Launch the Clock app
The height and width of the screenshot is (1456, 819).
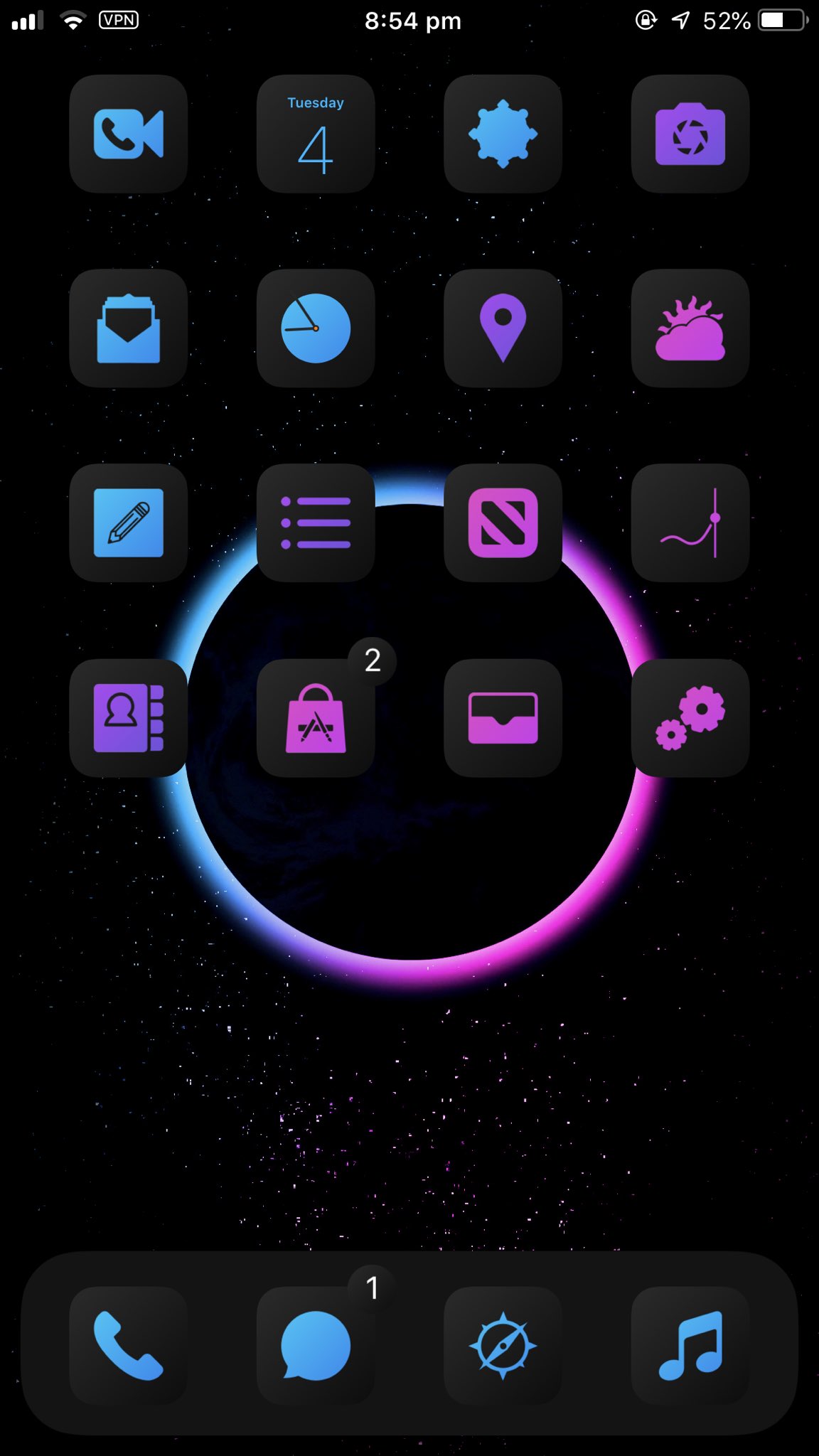click(x=316, y=328)
